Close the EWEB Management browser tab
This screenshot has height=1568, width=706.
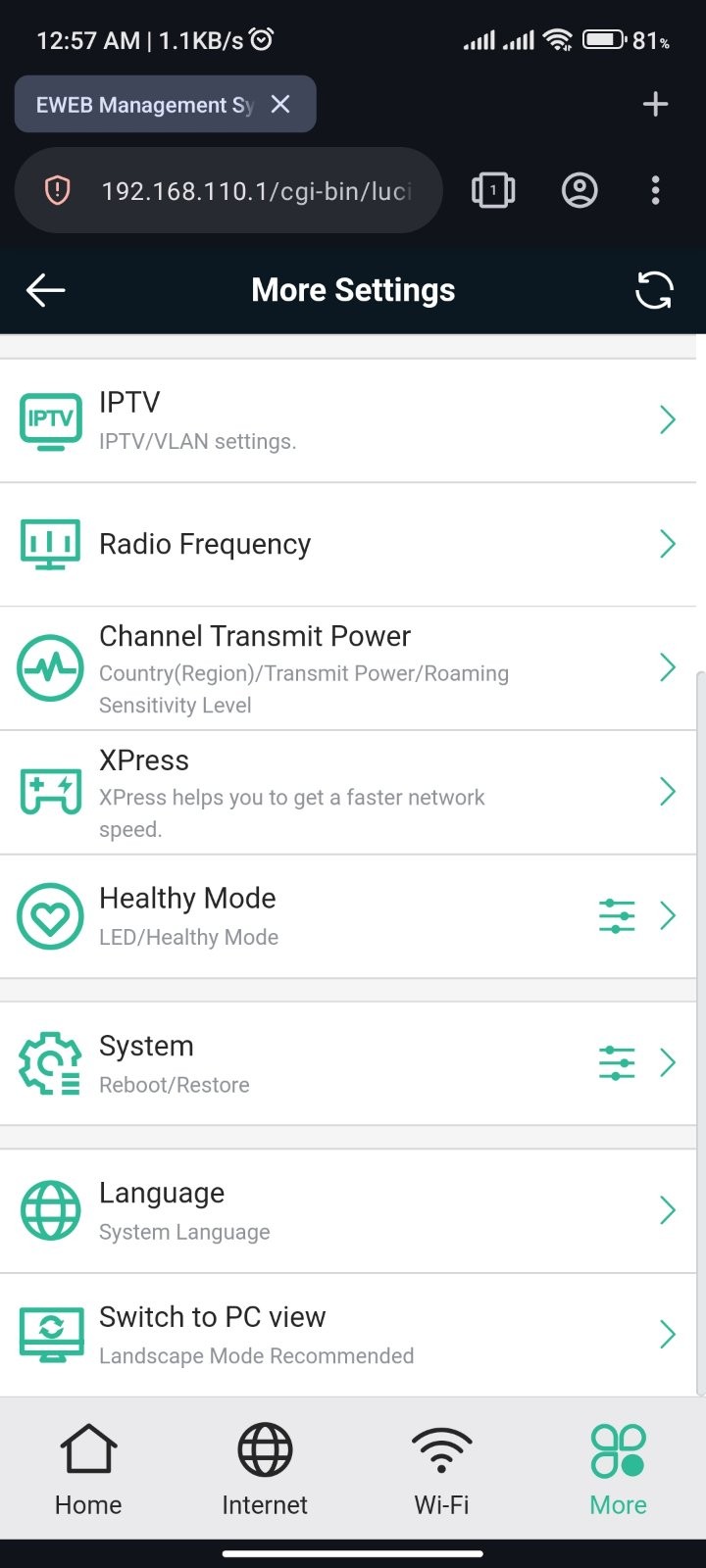280,104
